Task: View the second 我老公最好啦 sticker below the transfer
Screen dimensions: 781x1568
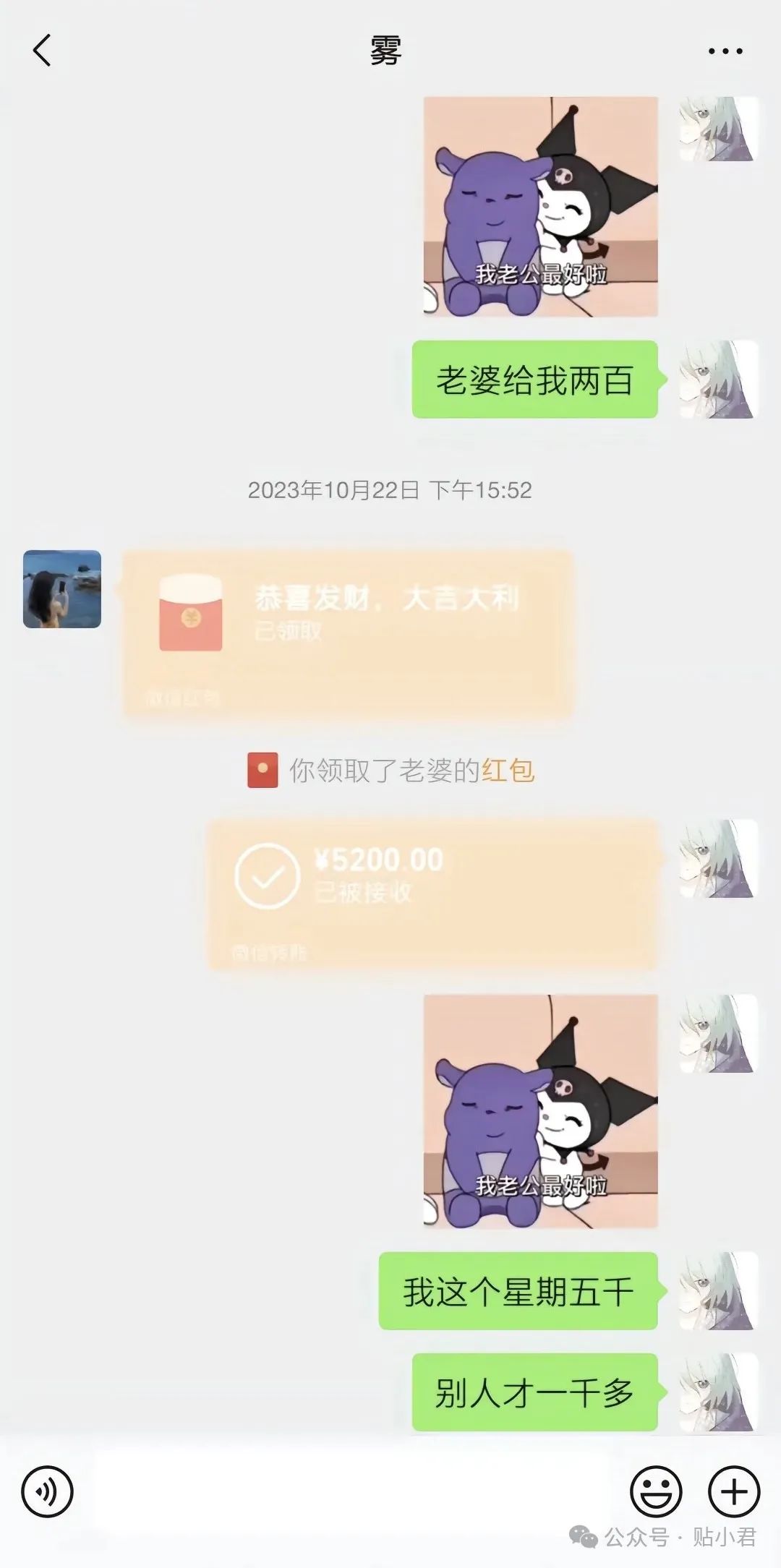Action: click(x=540, y=1111)
